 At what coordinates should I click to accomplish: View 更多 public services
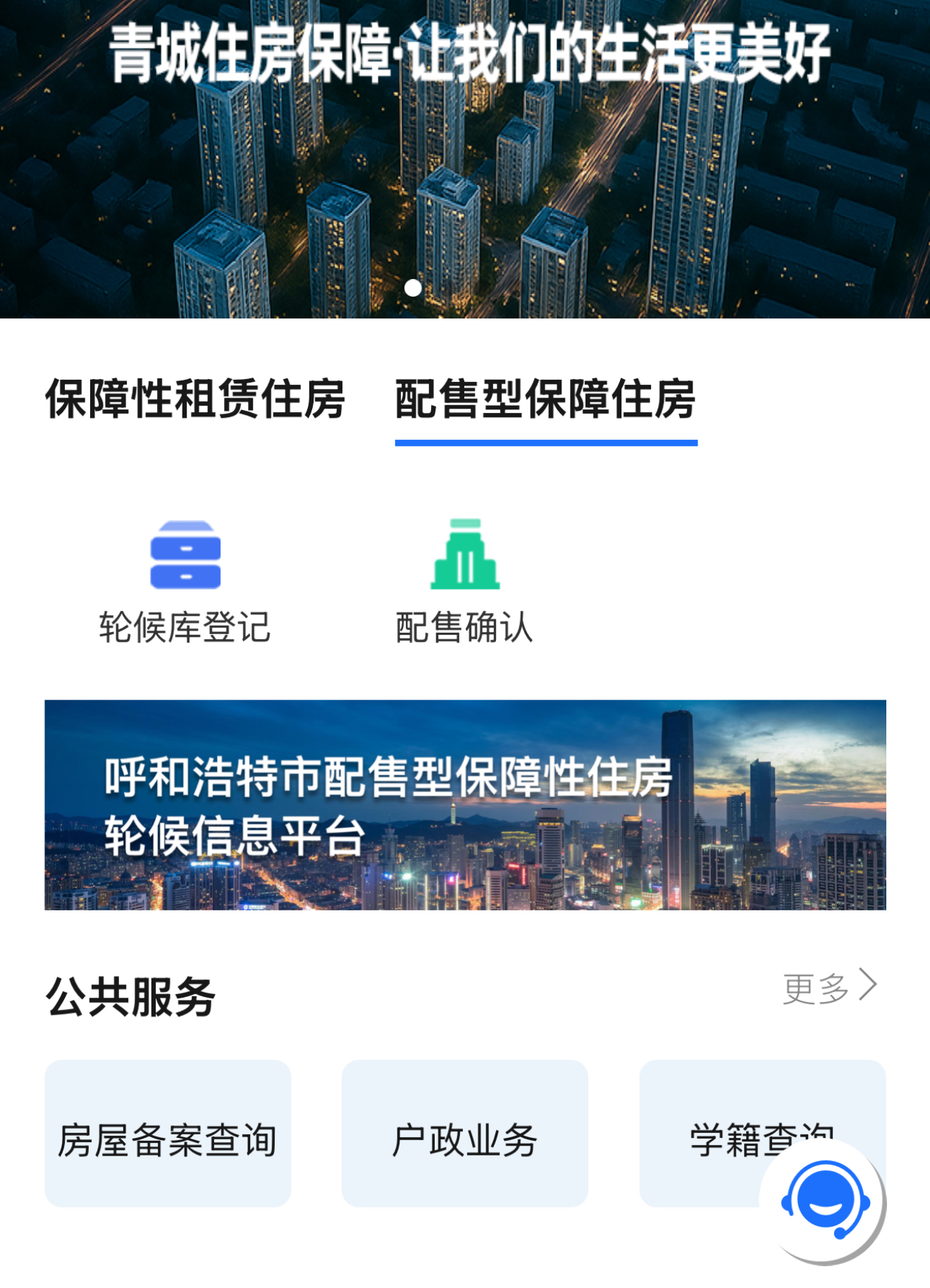[x=829, y=987]
